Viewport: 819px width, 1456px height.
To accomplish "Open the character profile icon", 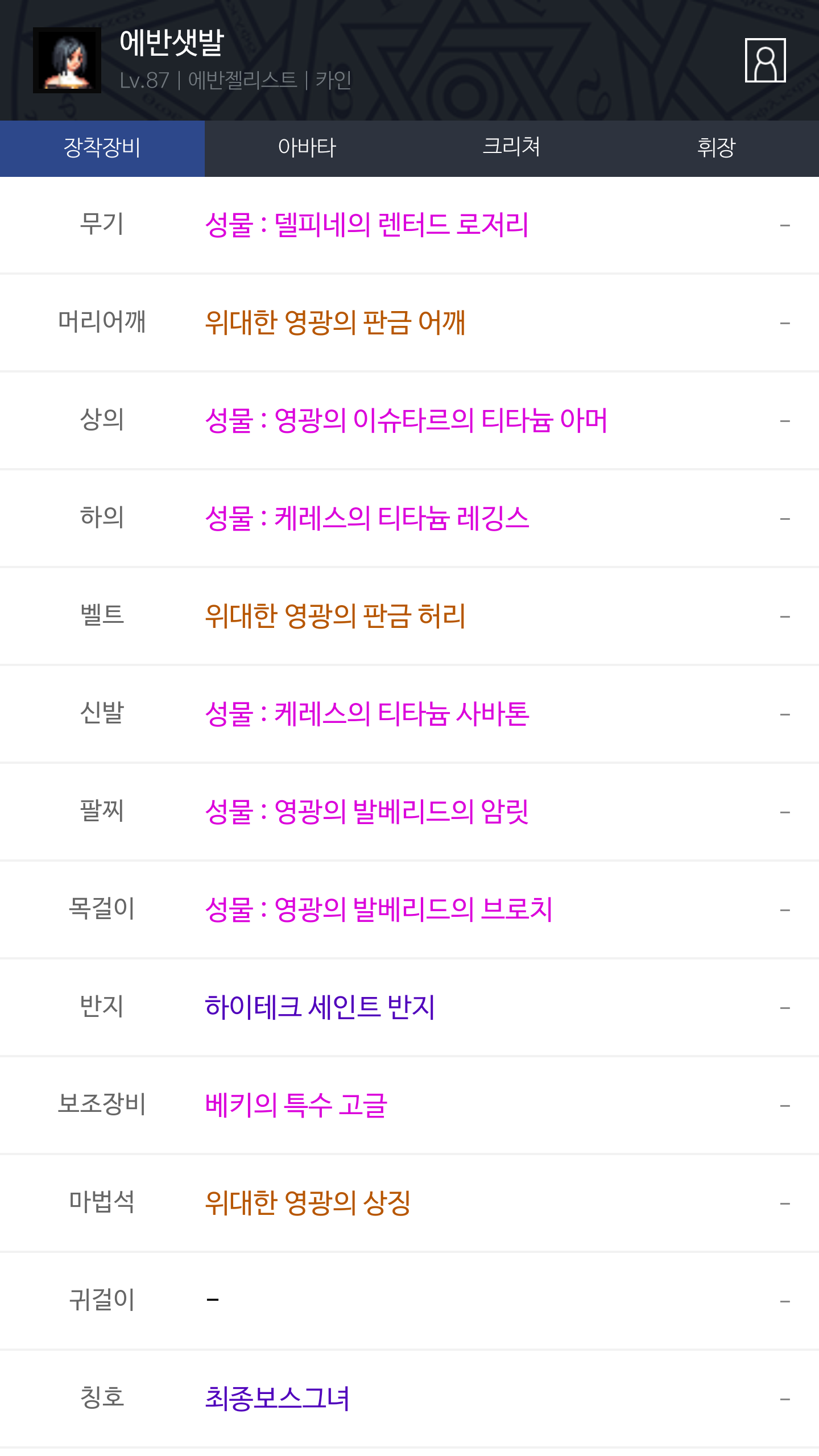I will coord(765,60).
